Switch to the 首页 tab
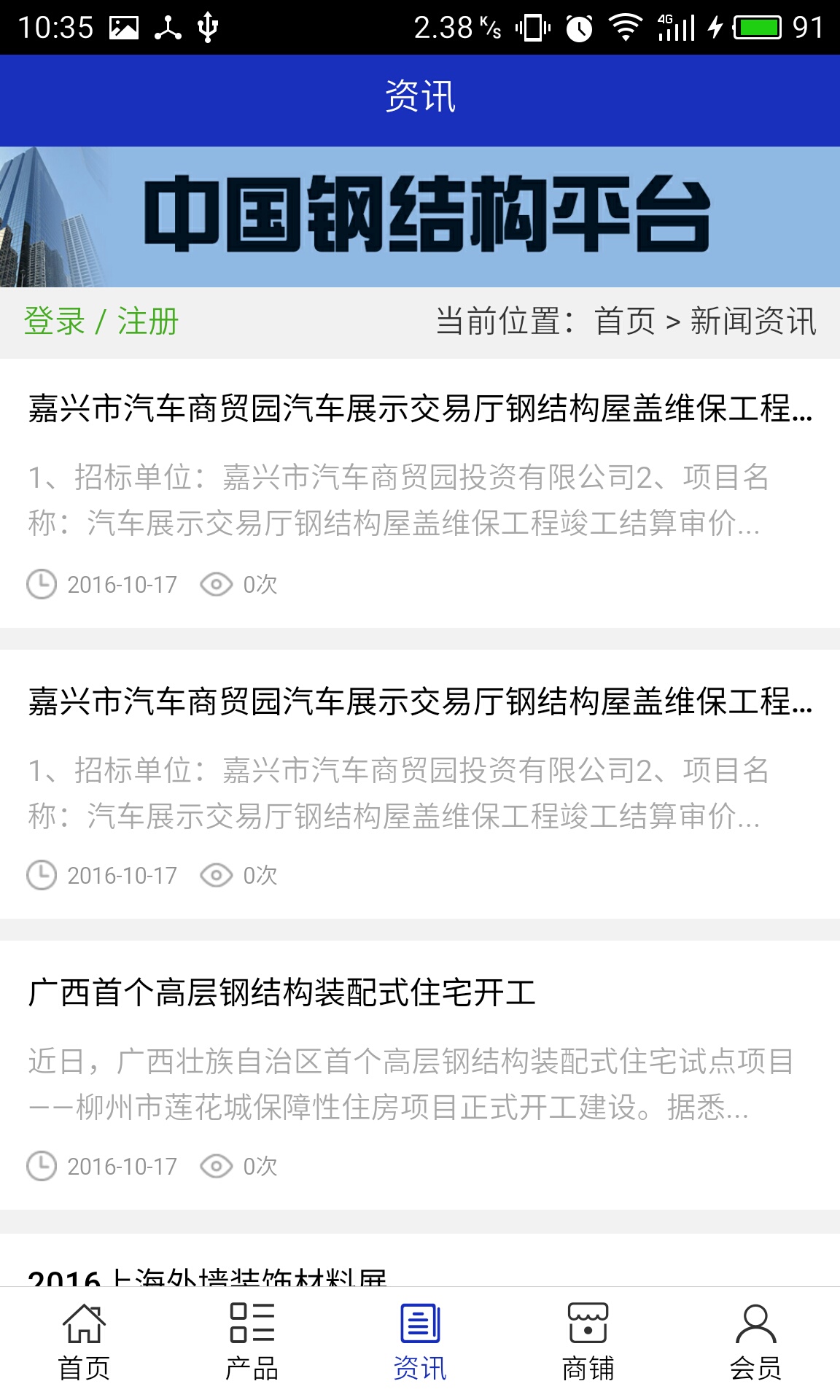 tap(84, 1343)
